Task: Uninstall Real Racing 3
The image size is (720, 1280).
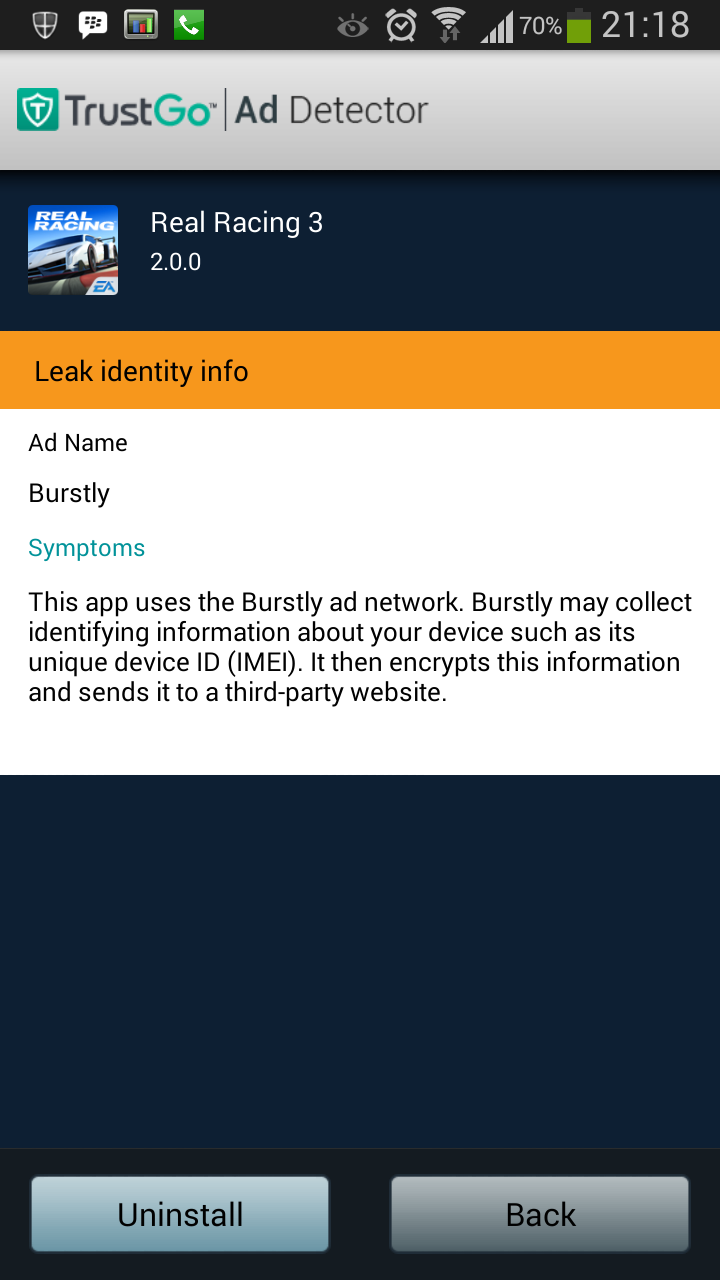Action: [180, 1214]
